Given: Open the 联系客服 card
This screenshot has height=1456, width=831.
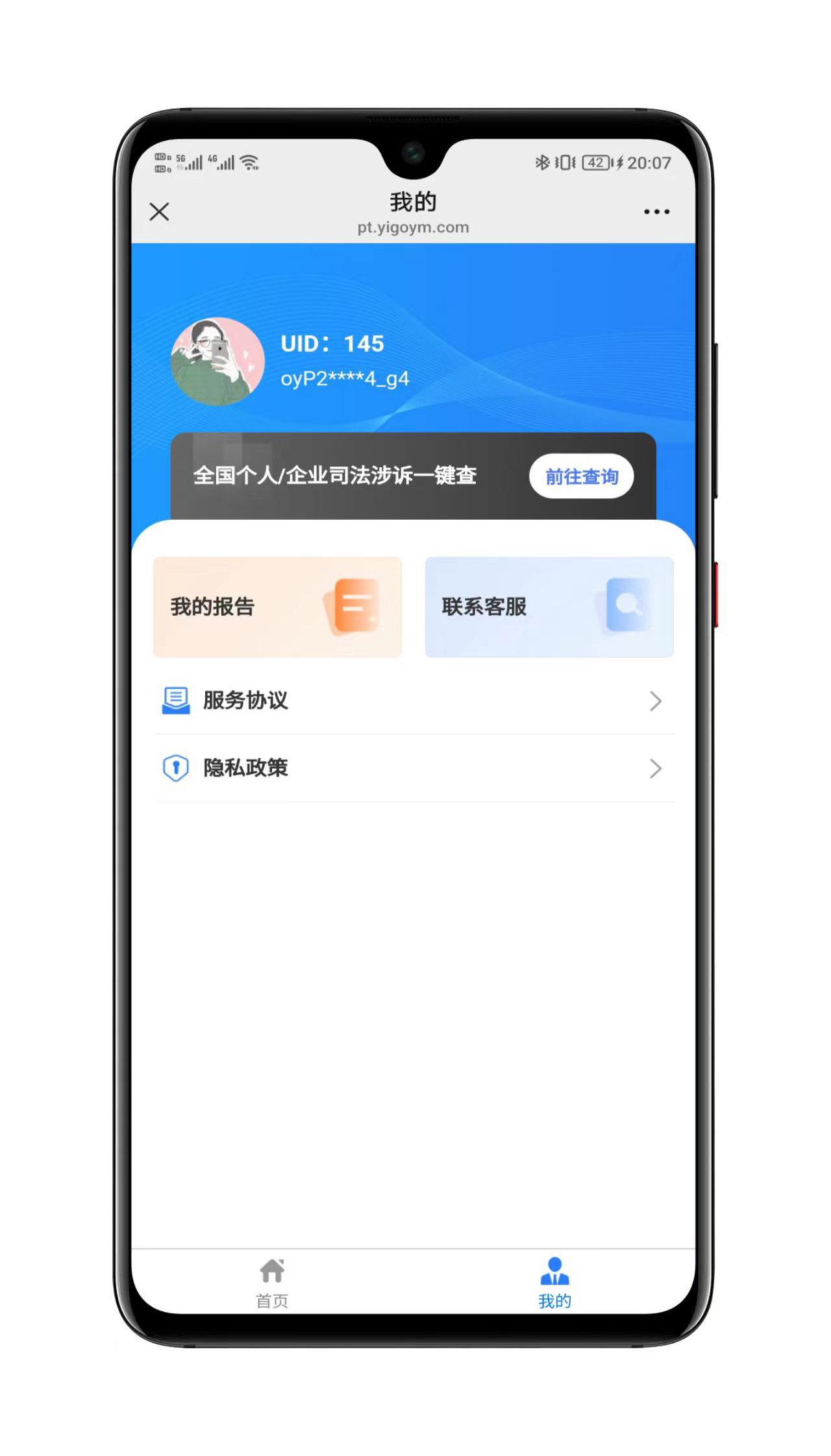Looking at the screenshot, I should 549,607.
